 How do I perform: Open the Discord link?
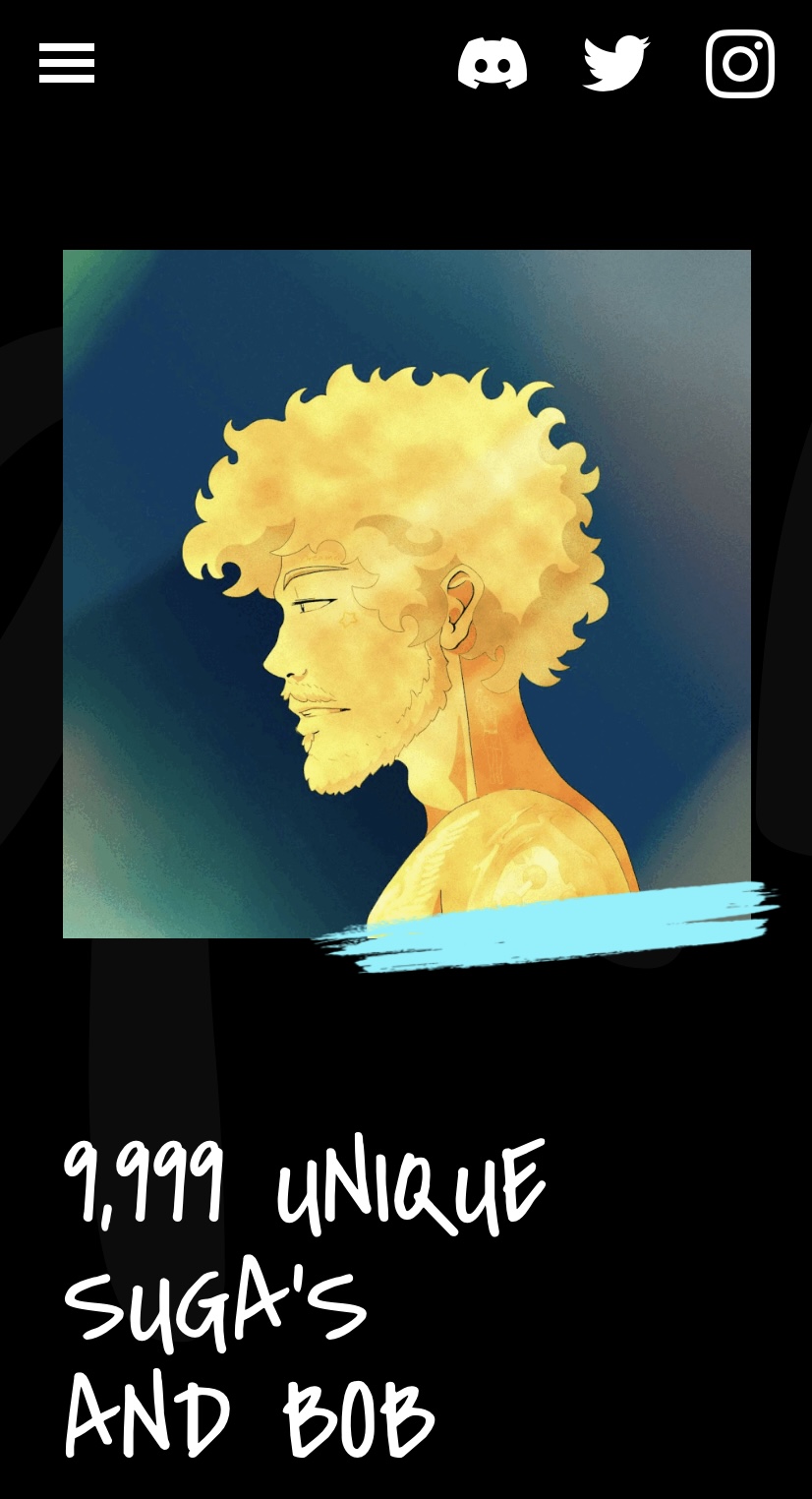(493, 64)
